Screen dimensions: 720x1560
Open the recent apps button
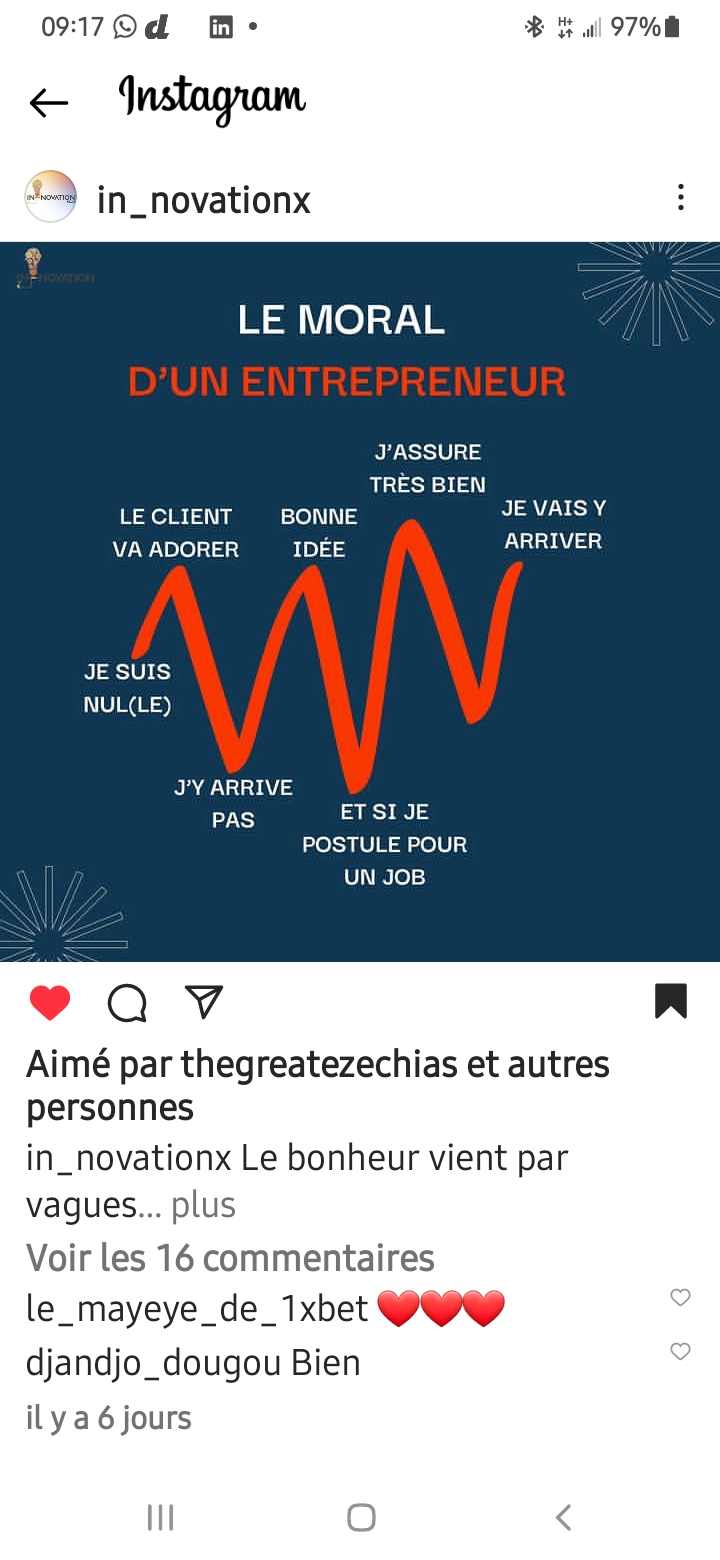click(160, 1517)
